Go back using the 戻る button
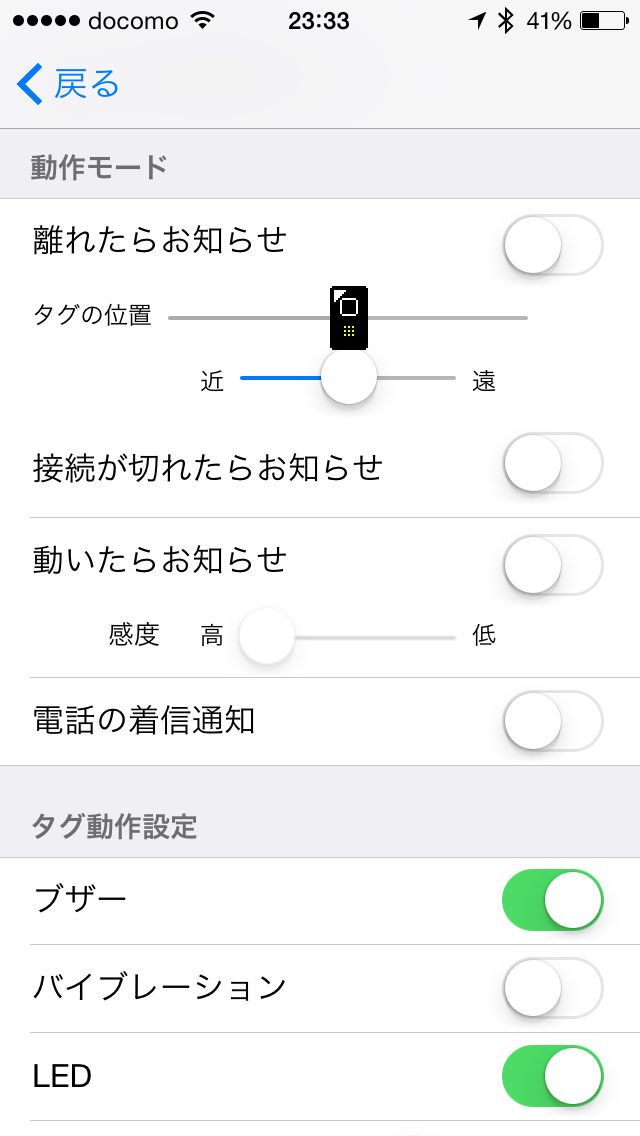 coord(67,84)
